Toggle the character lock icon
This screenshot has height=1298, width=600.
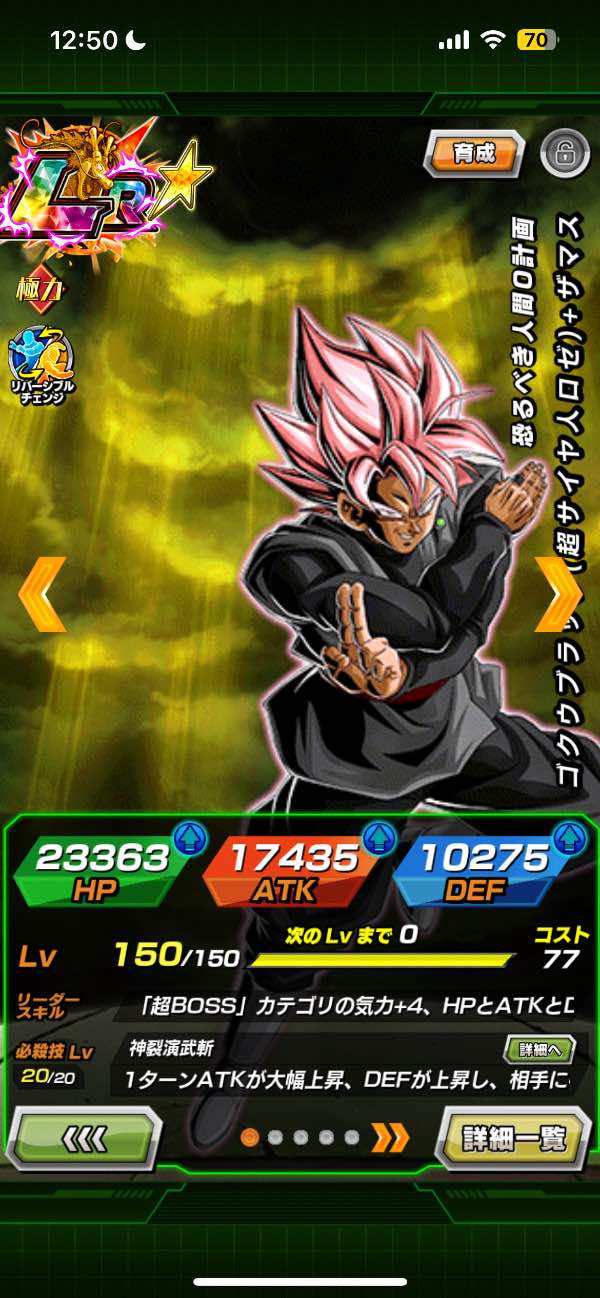pyautogui.click(x=564, y=154)
